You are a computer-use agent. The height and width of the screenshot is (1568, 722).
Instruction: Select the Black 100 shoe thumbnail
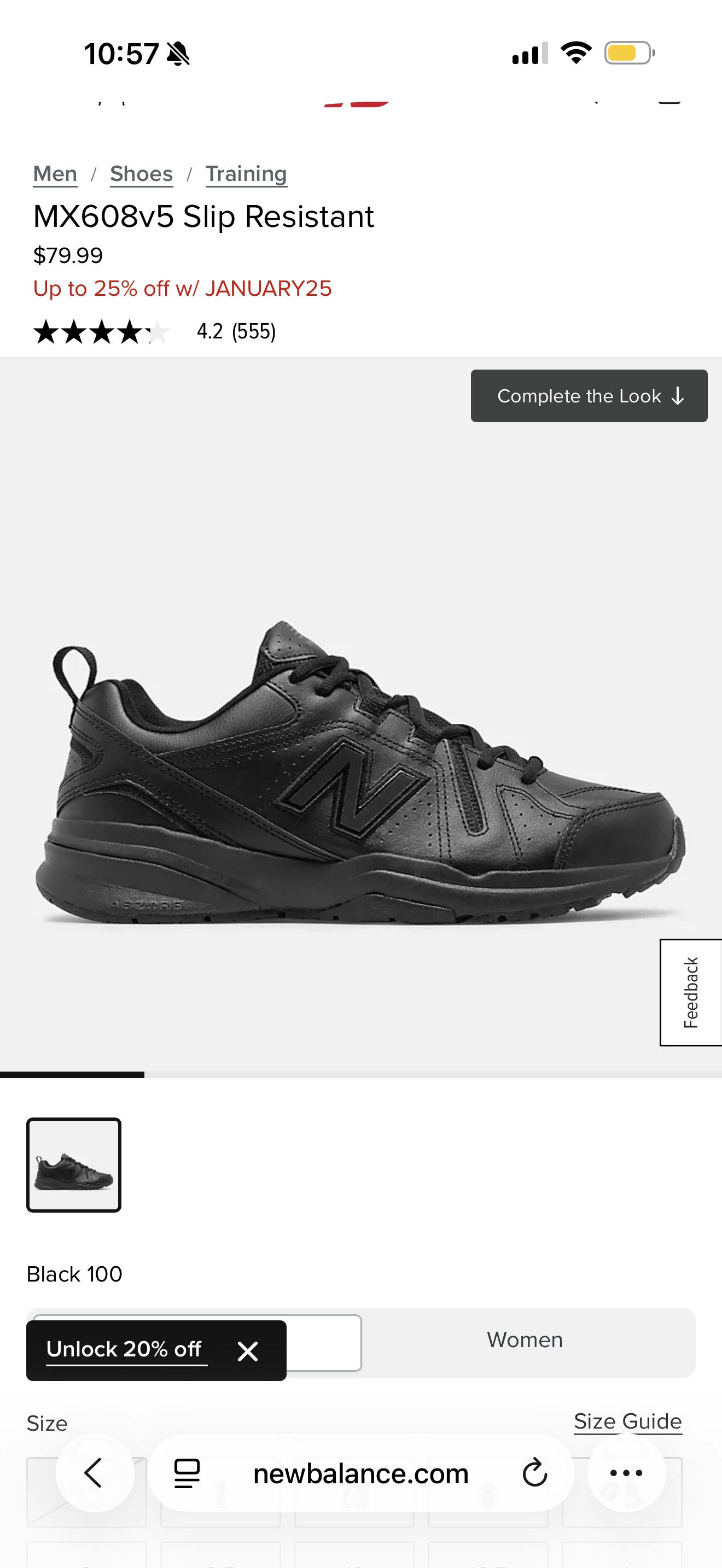74,1165
